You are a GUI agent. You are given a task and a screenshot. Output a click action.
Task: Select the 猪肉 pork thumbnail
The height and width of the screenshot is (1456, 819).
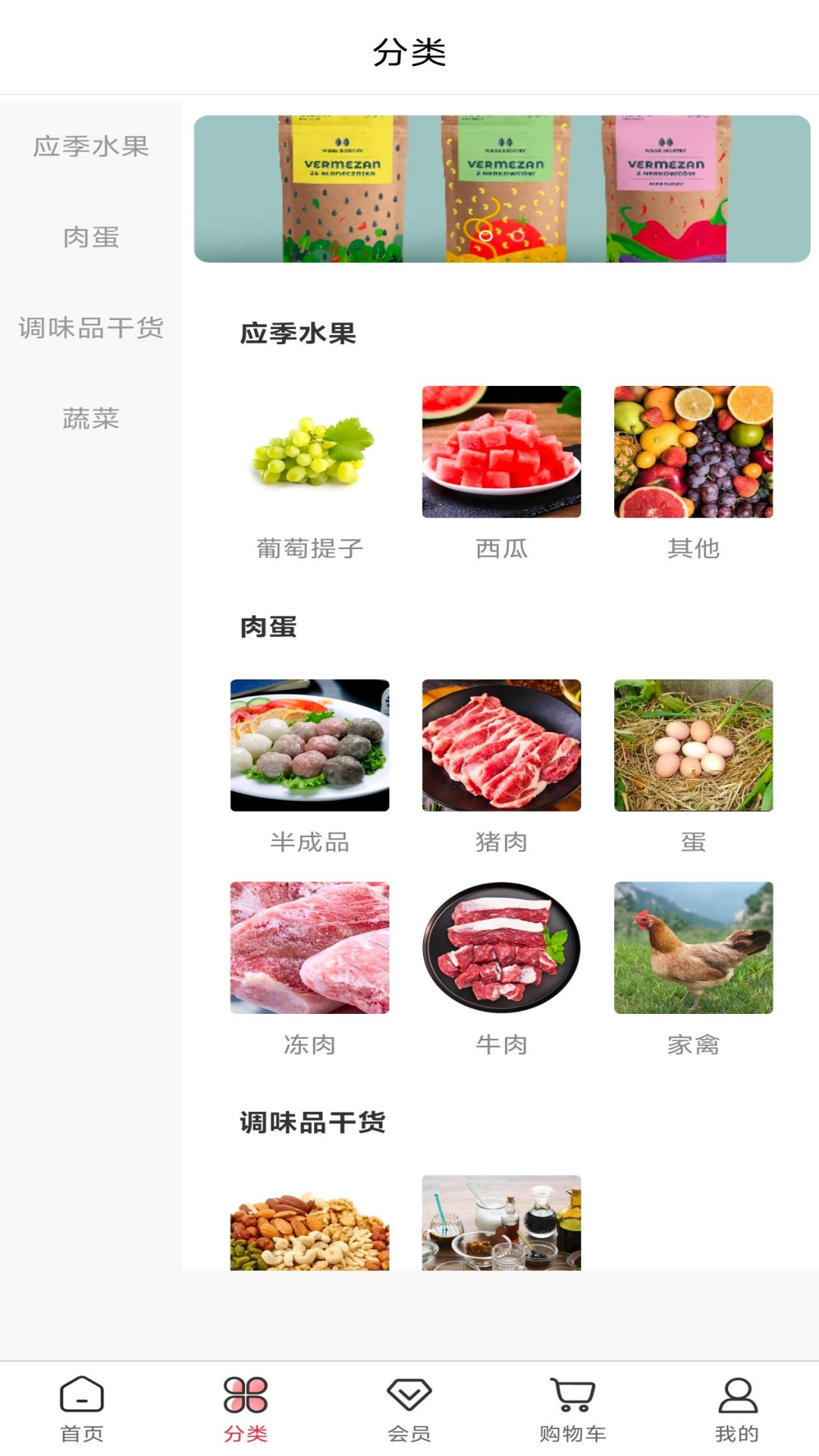click(501, 746)
